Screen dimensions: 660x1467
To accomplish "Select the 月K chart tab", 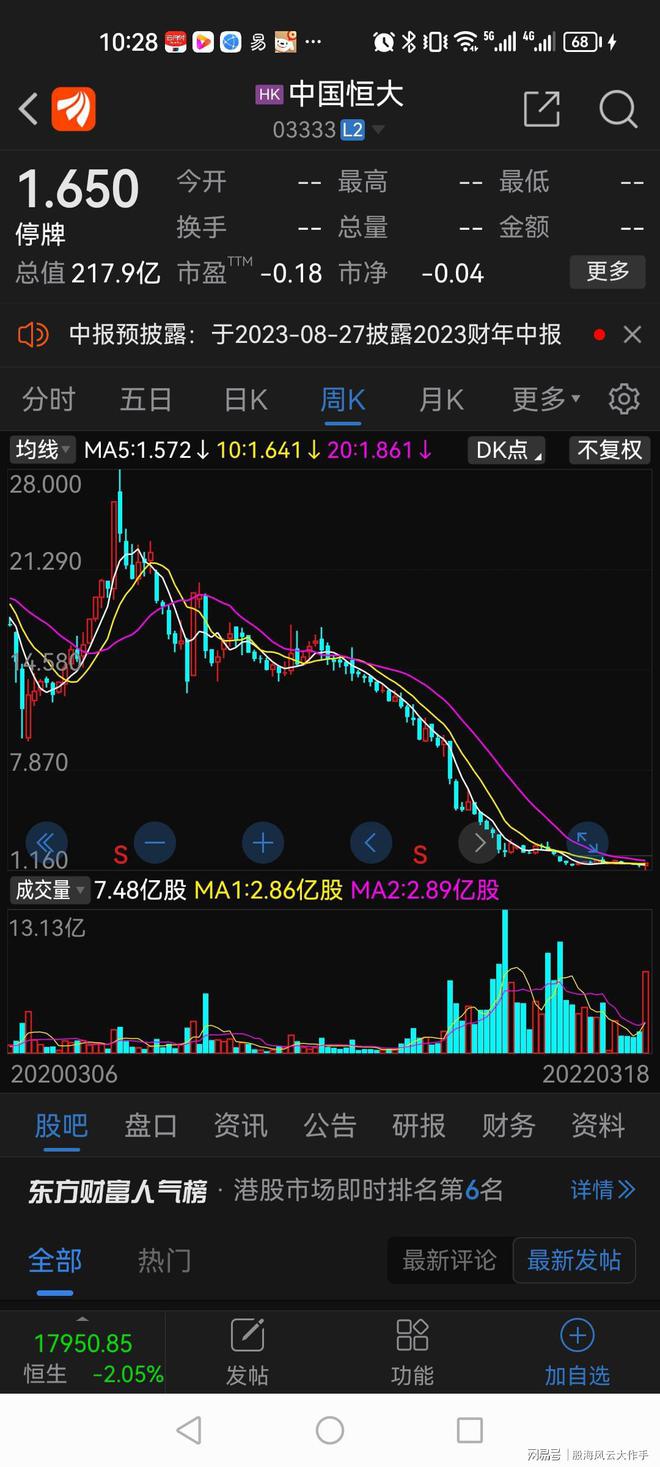I will click(x=441, y=399).
